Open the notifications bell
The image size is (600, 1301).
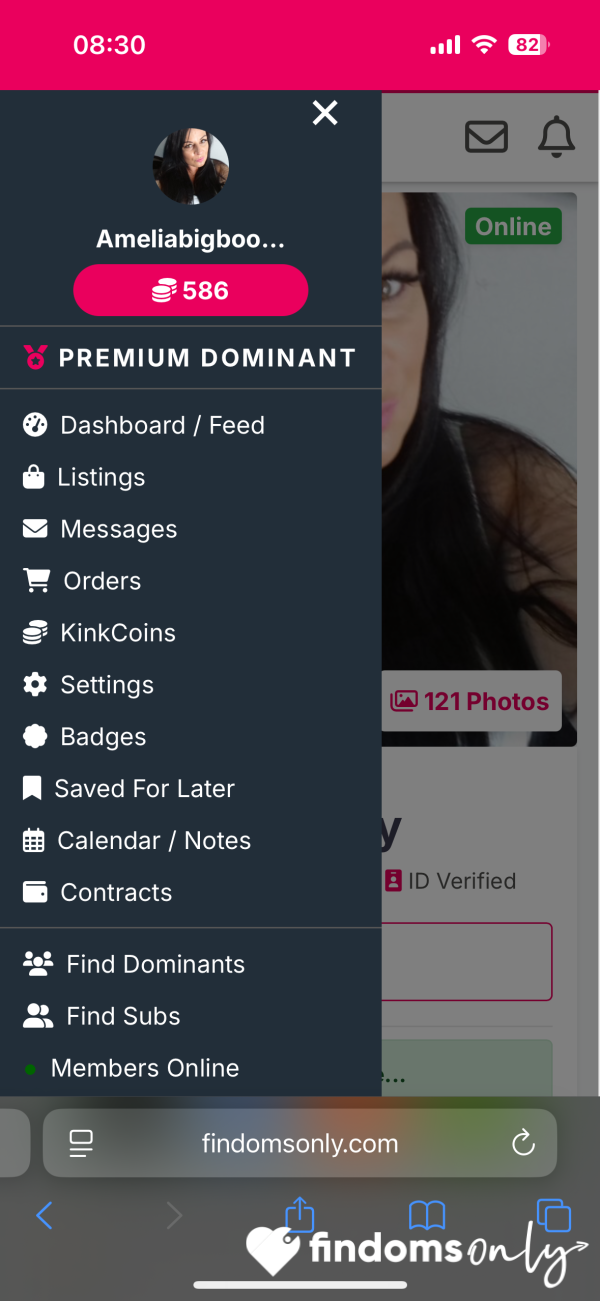[556, 137]
